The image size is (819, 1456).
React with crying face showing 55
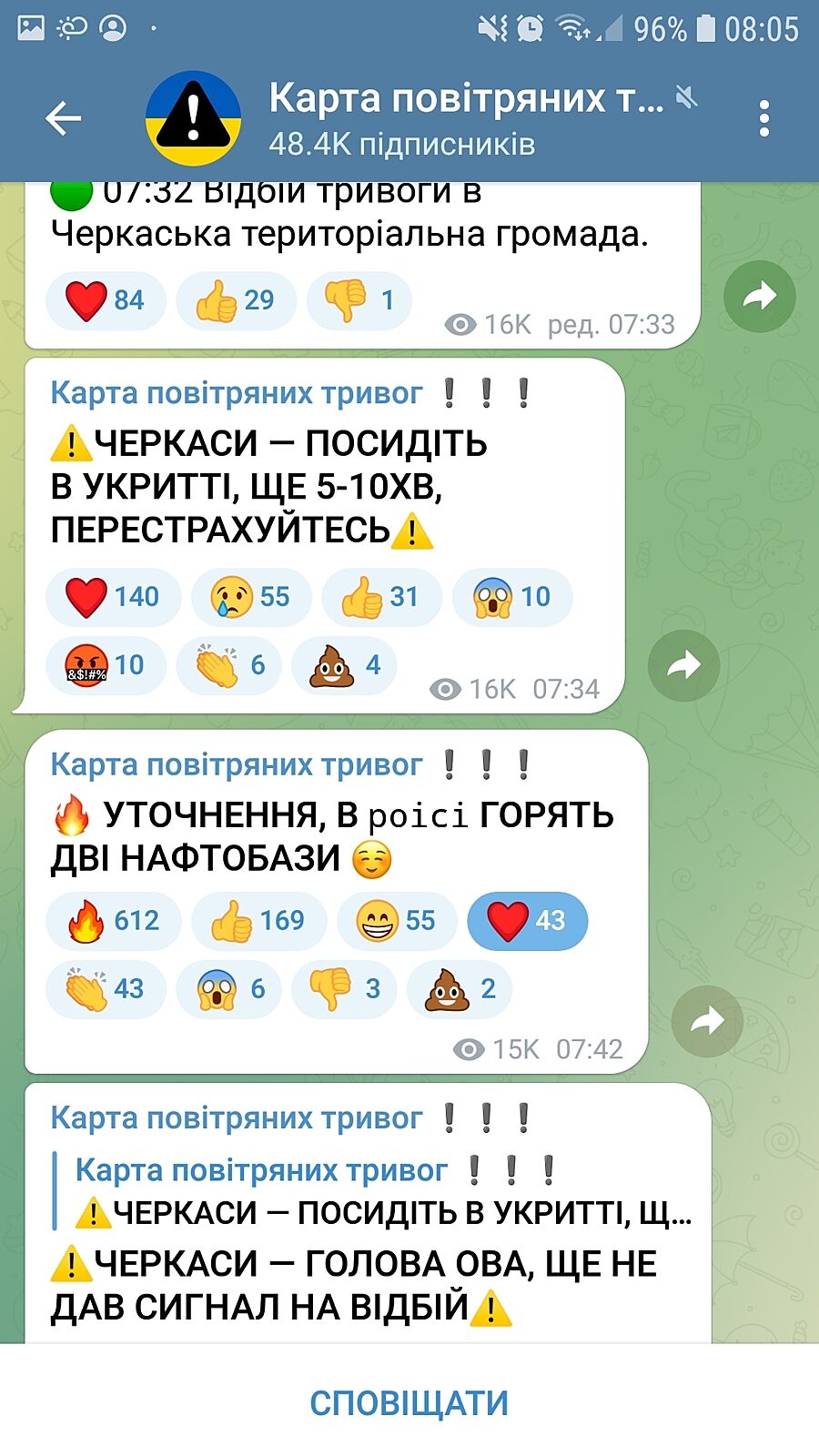click(250, 597)
